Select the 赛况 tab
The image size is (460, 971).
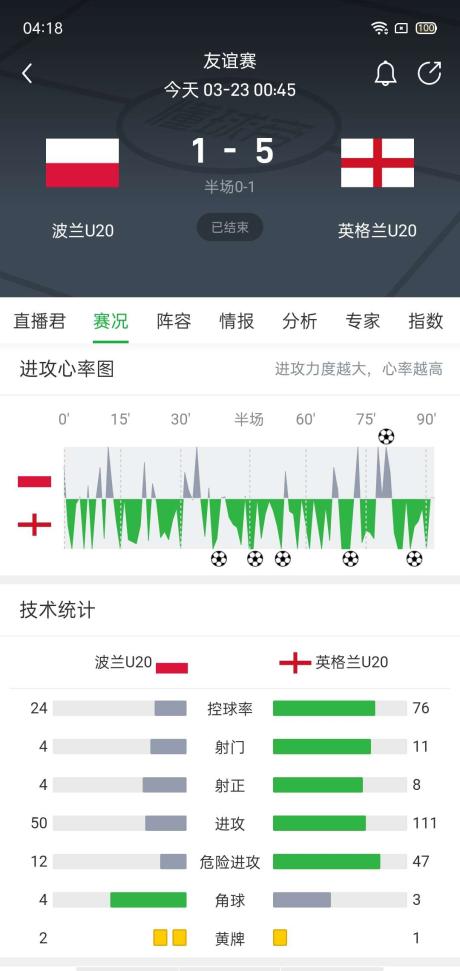(x=111, y=321)
